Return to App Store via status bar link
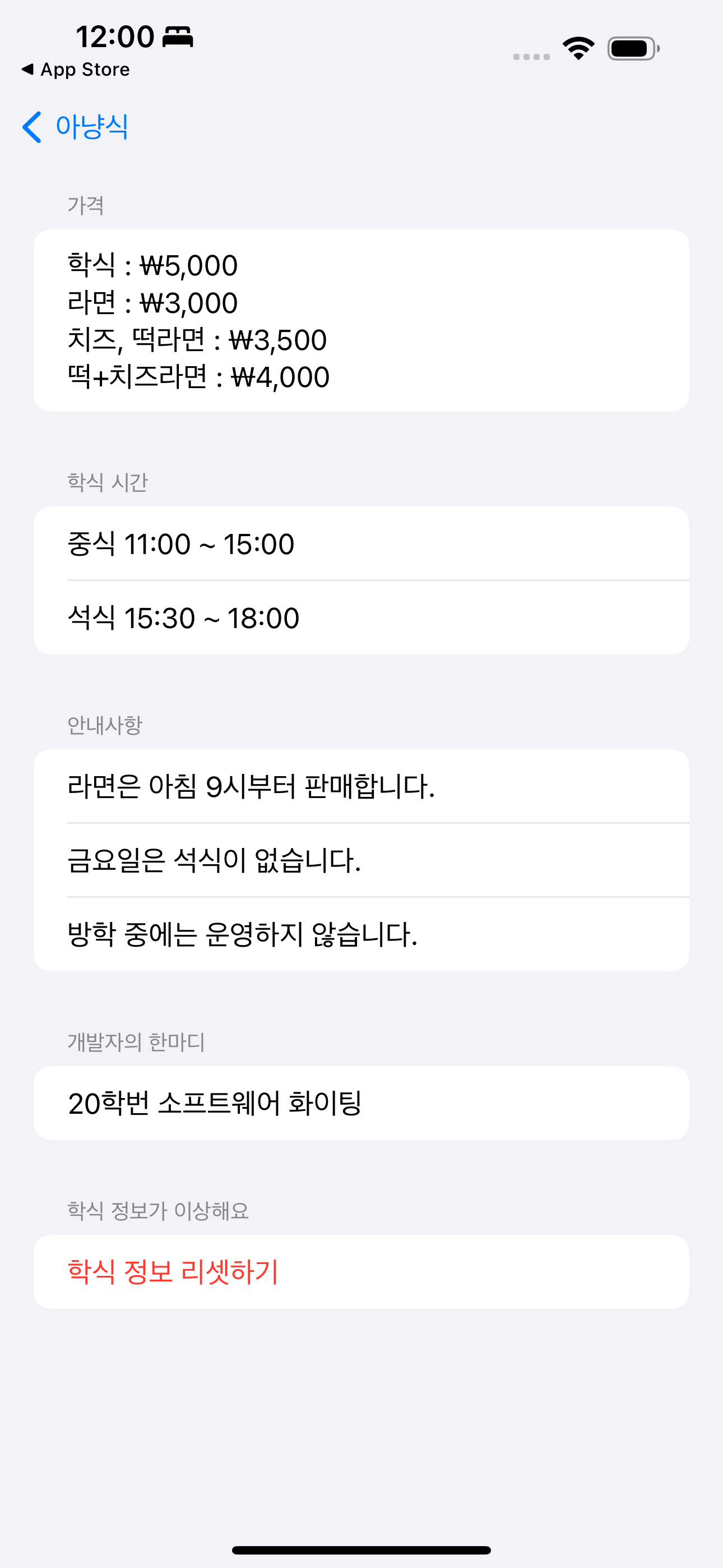Viewport: 723px width, 1568px height. click(x=76, y=70)
